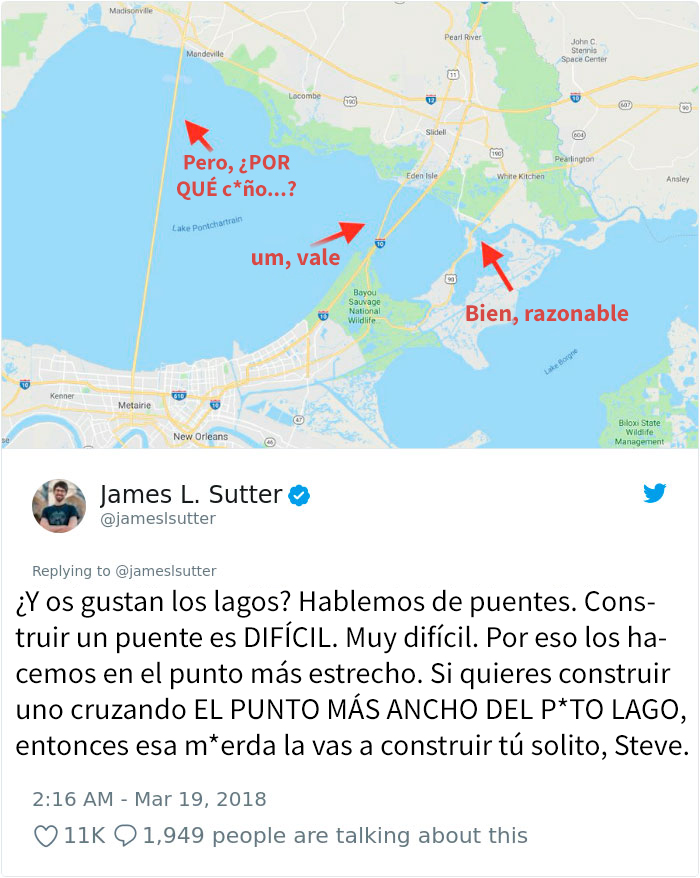Tap the Twitter bird icon
Viewport: 700px width, 878px height.
[655, 493]
